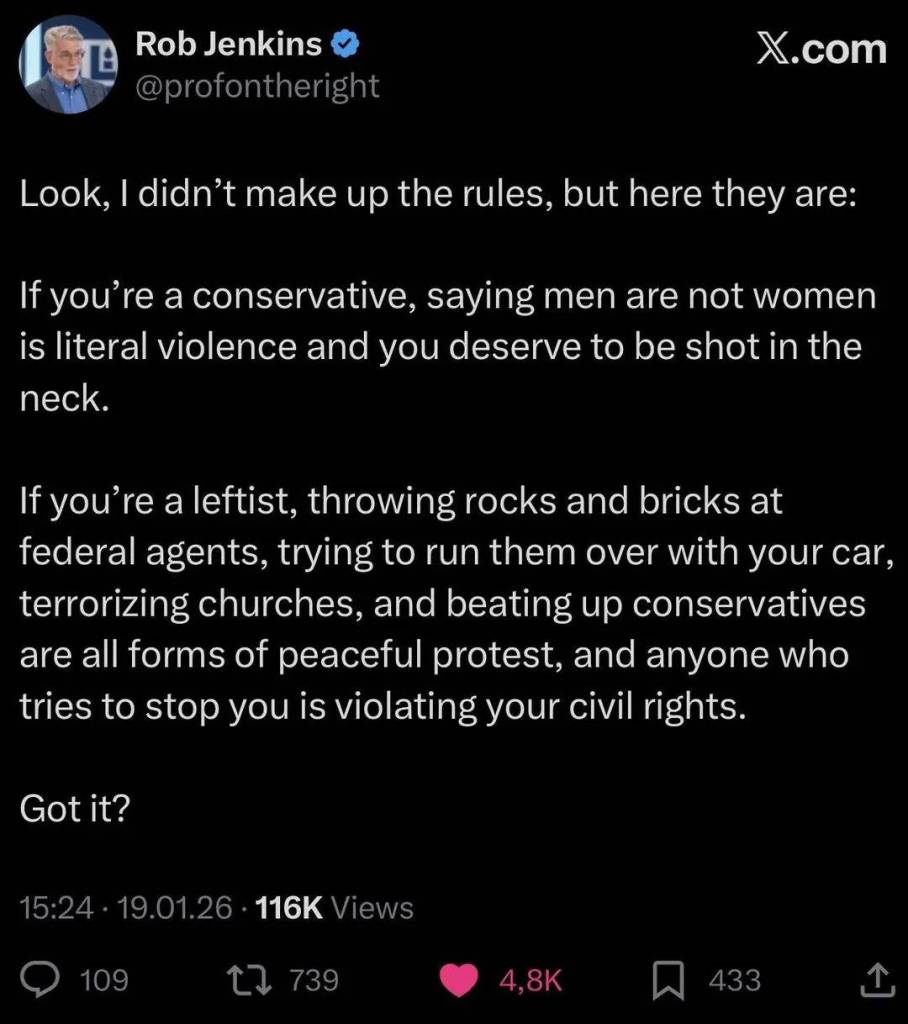Bookmark this post
The width and height of the screenshot is (908, 1024).
(669, 979)
